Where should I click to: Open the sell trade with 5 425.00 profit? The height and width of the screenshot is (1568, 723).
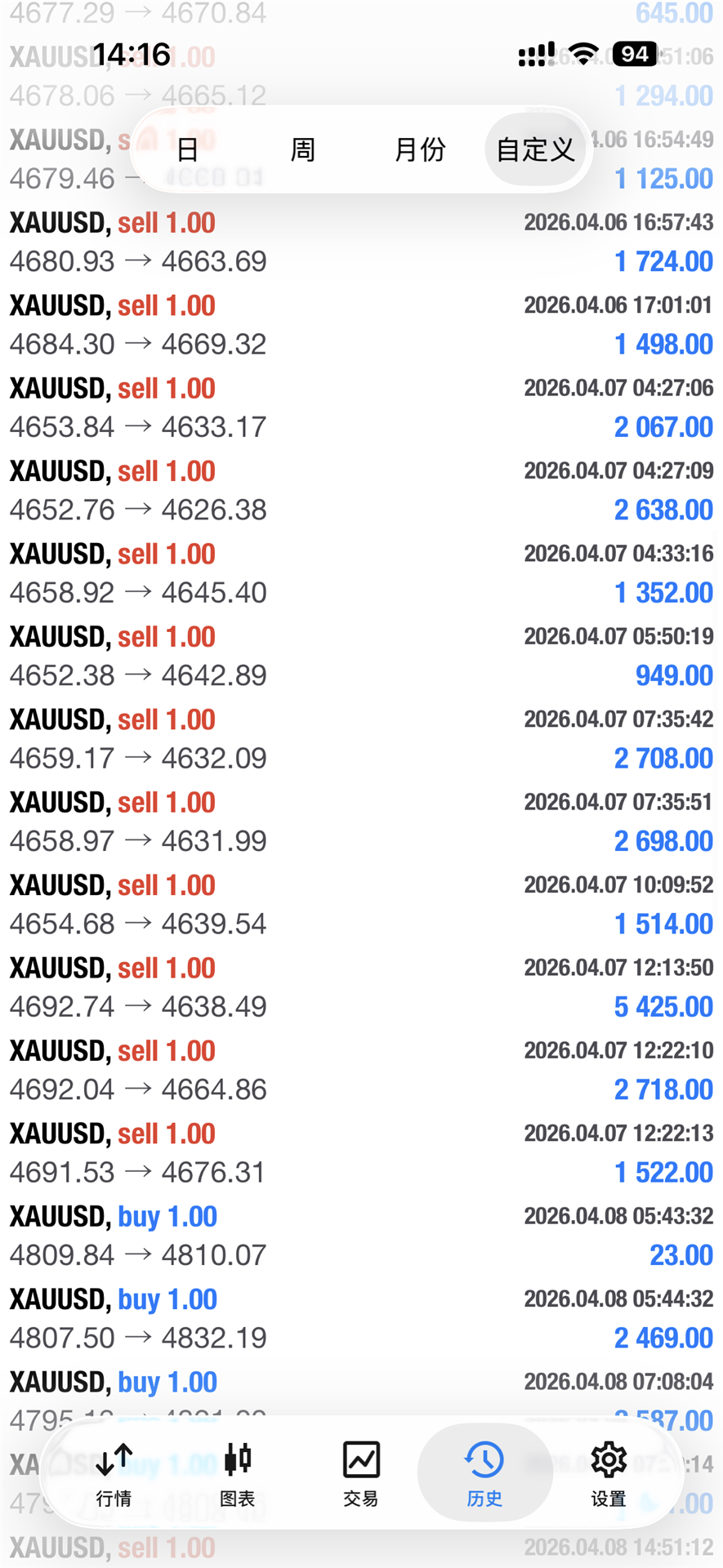(x=361, y=987)
